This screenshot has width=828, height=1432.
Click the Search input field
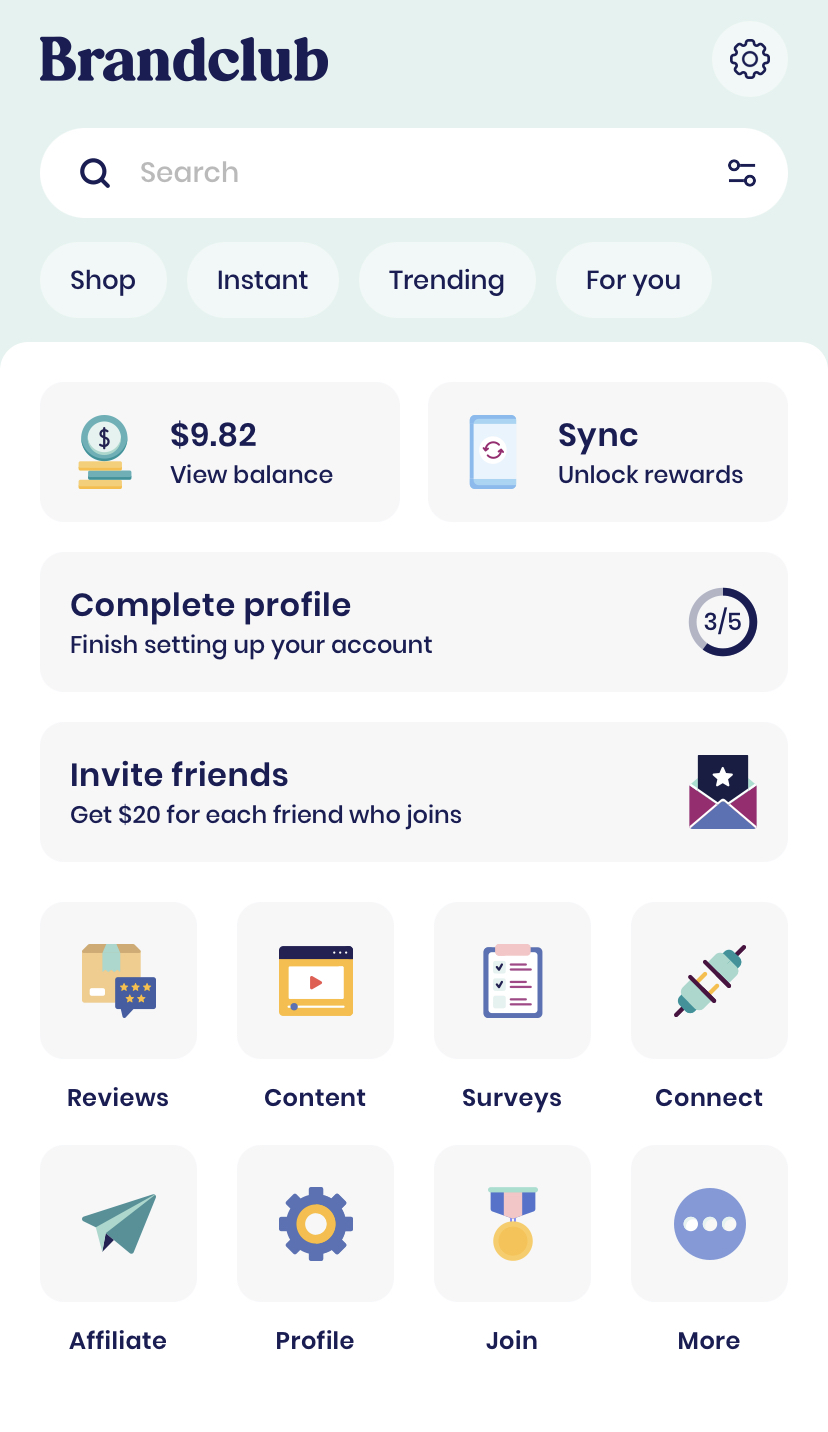tap(400, 172)
